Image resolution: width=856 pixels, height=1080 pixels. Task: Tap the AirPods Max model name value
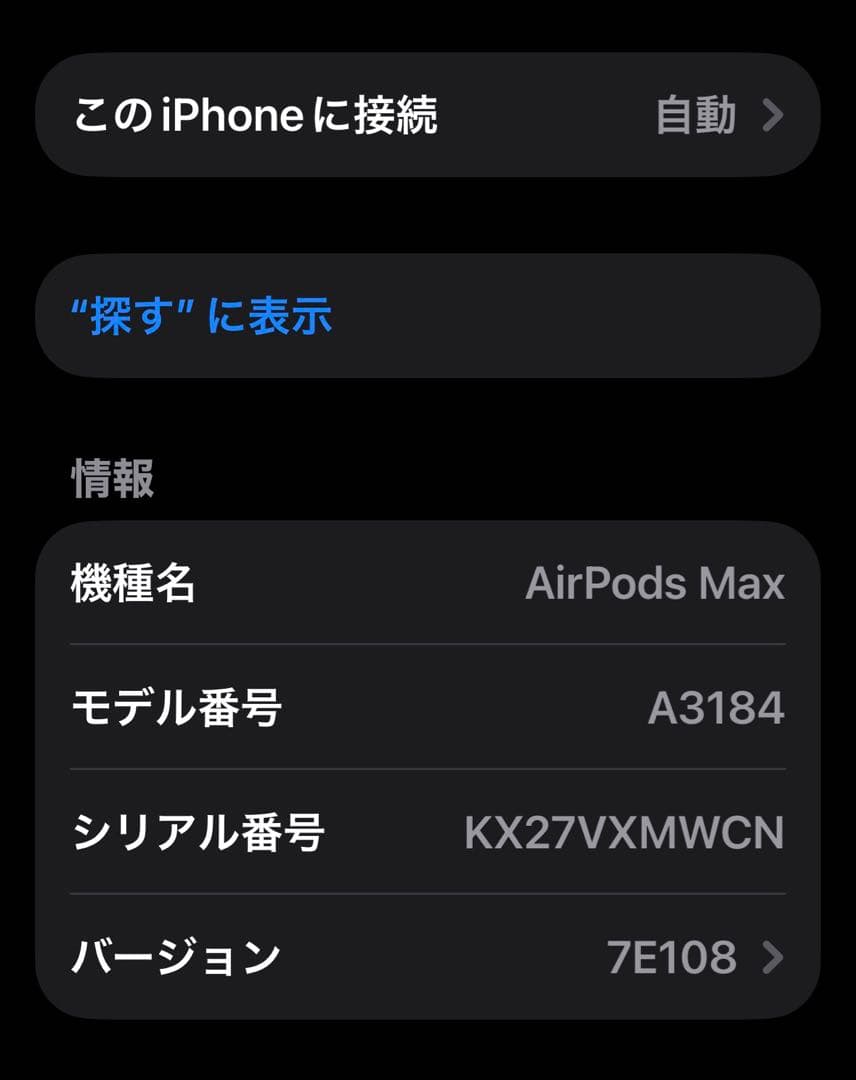click(655, 585)
